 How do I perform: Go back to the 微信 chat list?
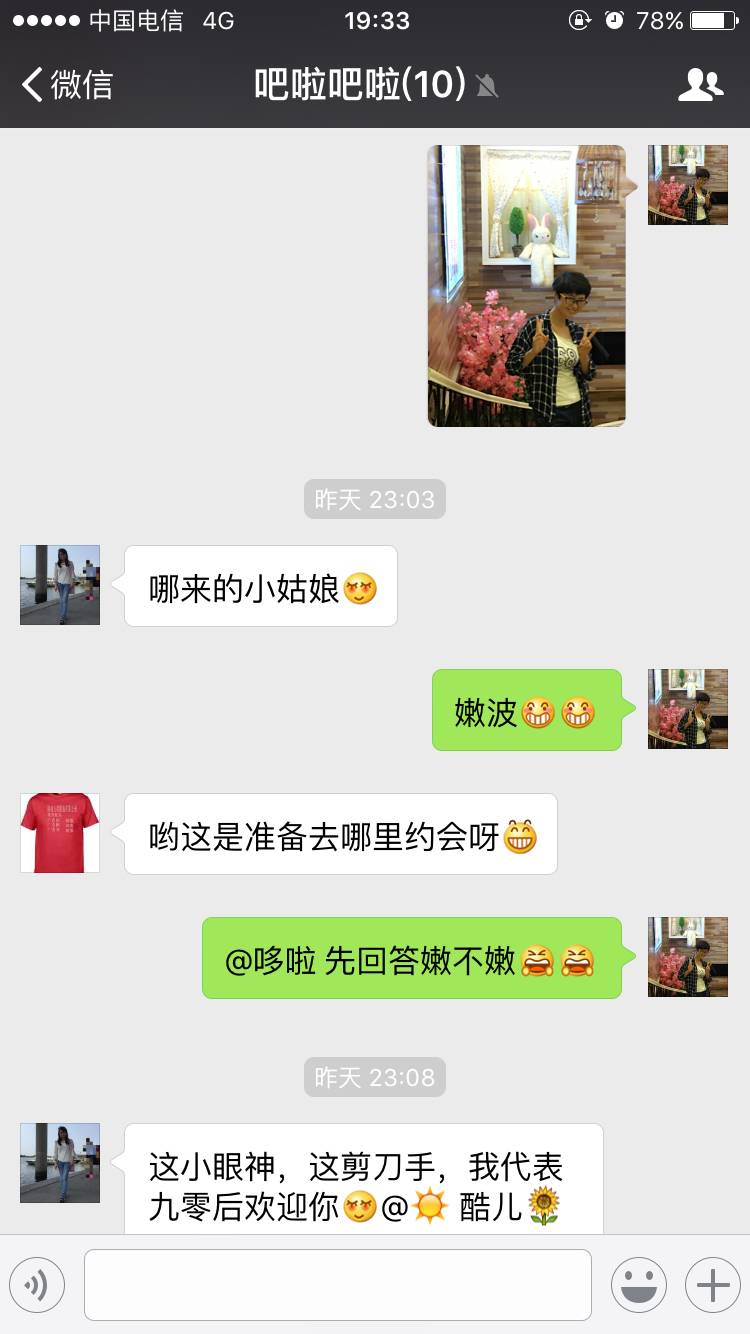coord(67,85)
